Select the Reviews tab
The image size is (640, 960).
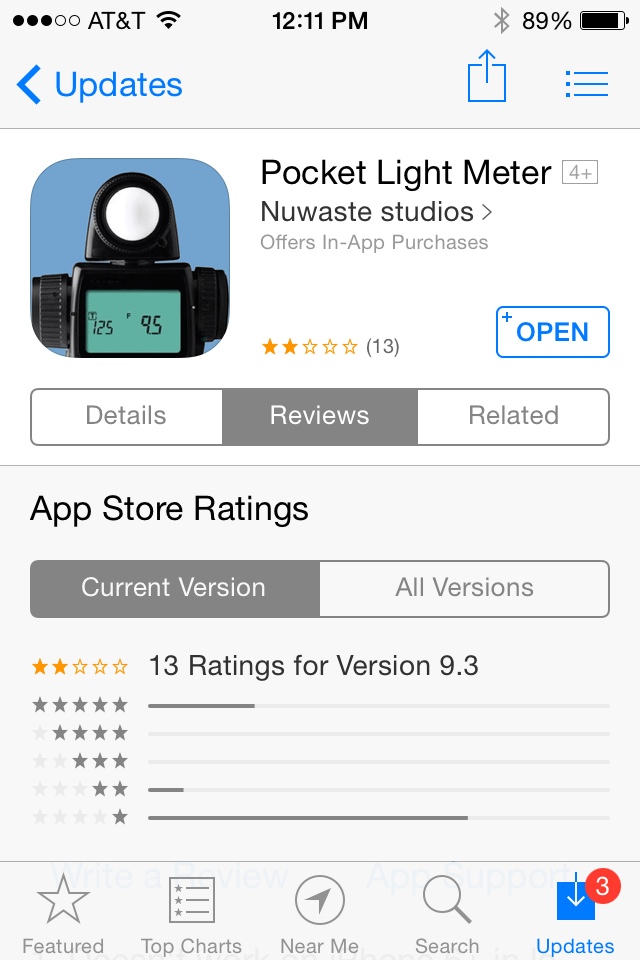tap(319, 416)
